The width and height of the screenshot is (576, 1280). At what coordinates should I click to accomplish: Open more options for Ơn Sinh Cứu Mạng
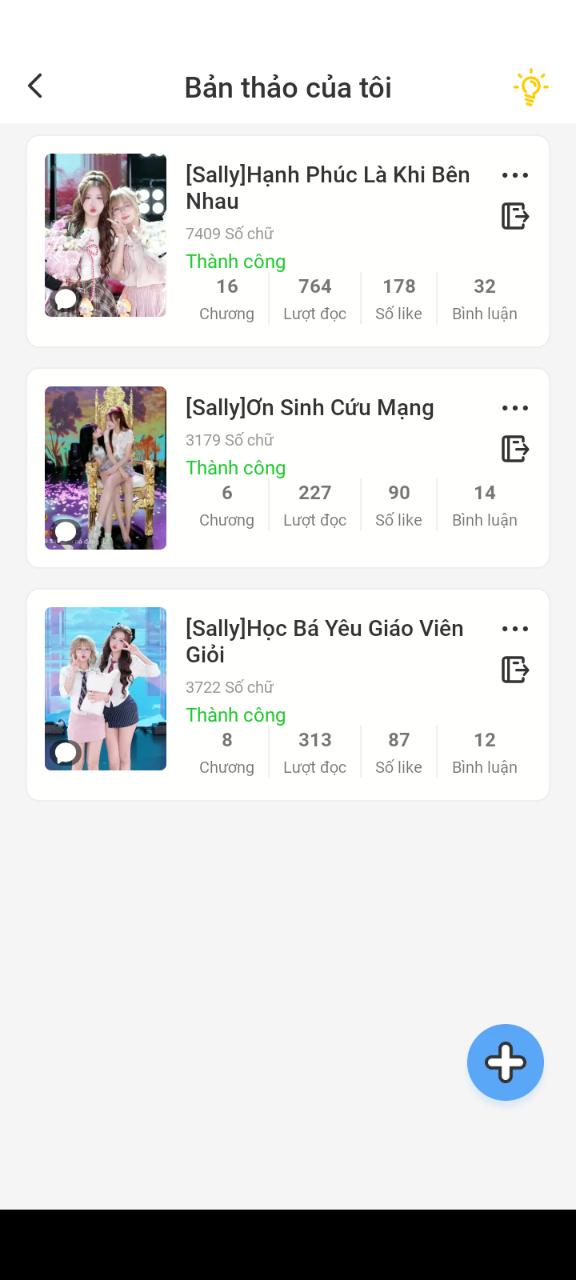pos(515,408)
